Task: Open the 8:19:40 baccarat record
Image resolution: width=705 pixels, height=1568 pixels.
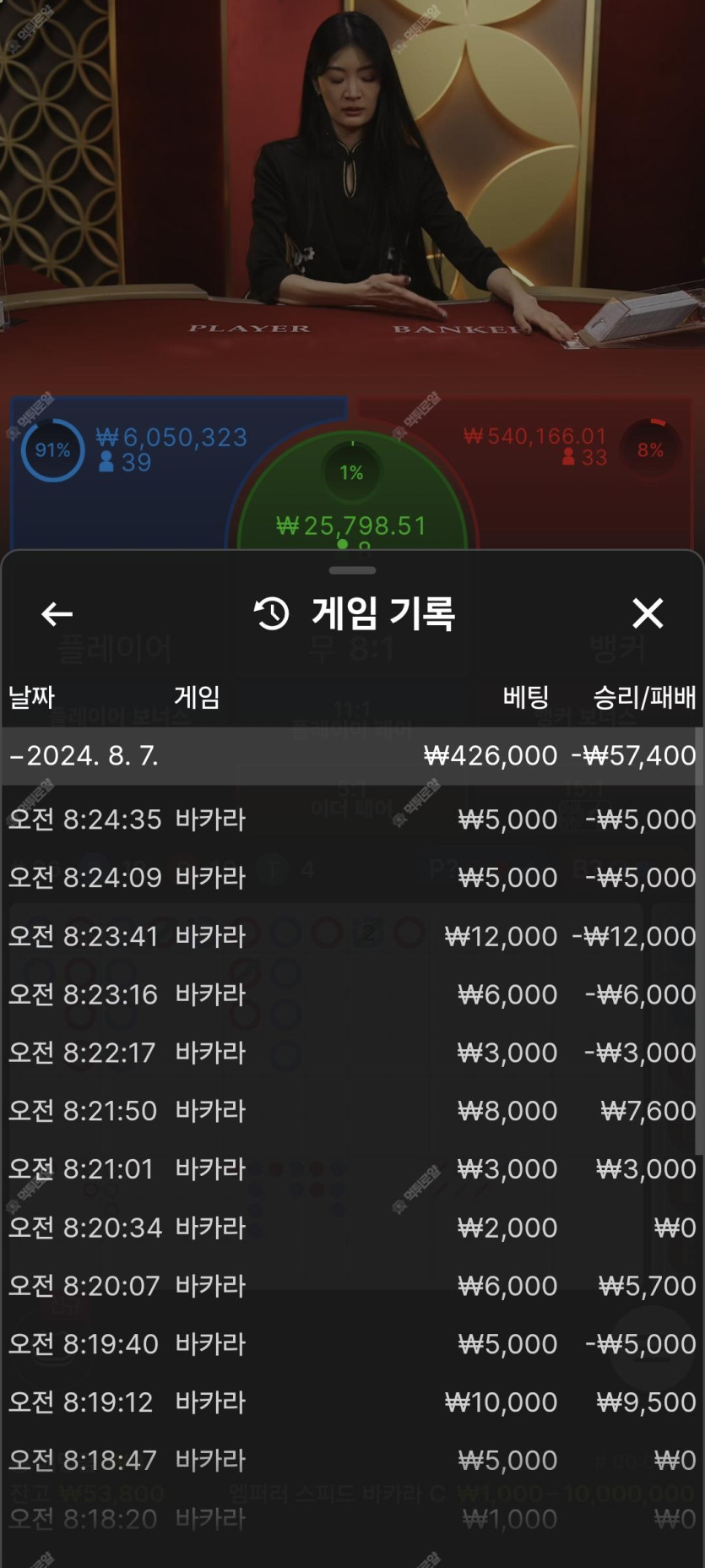Action: pyautogui.click(x=352, y=1344)
